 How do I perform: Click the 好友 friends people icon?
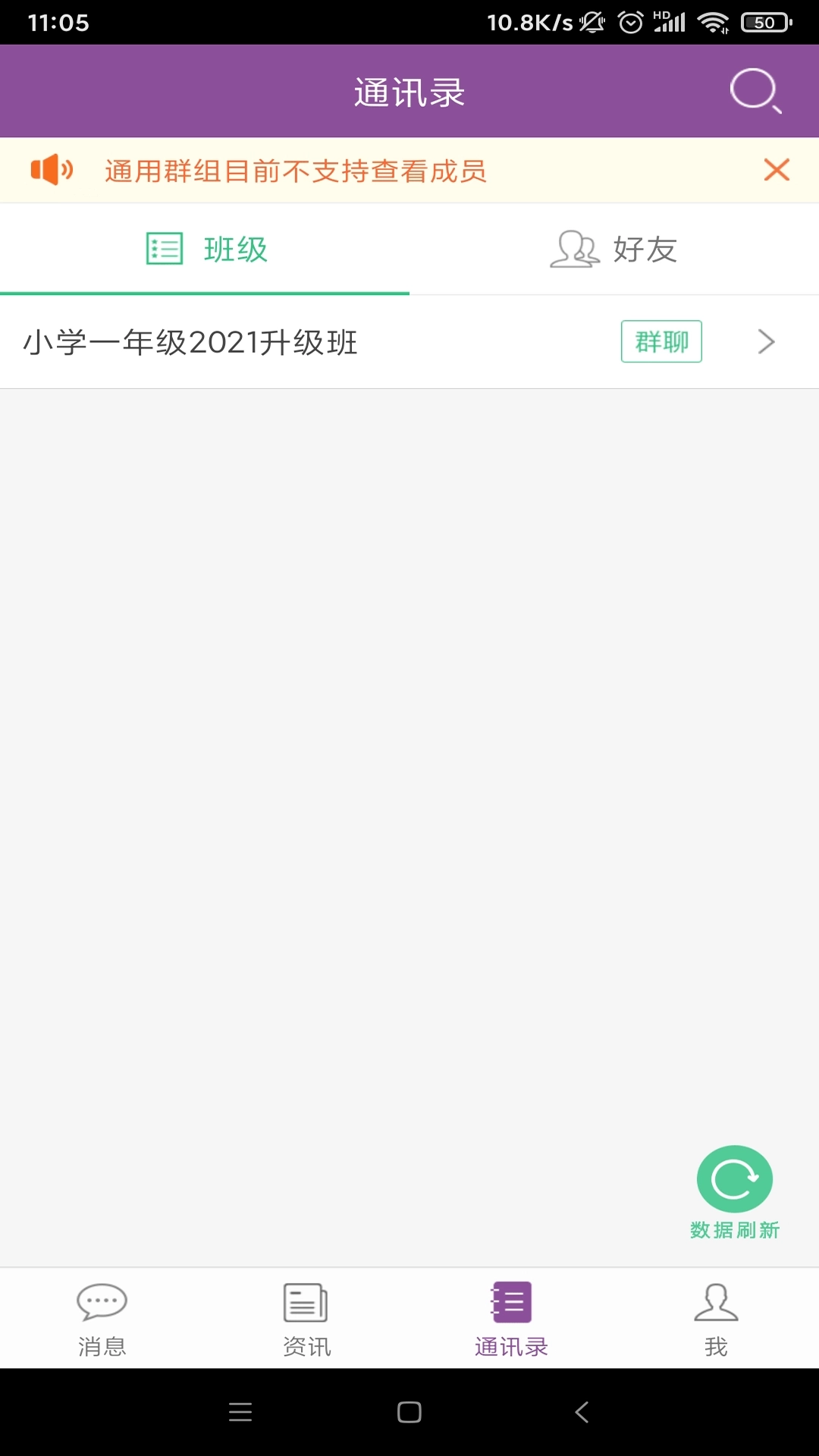pyautogui.click(x=574, y=250)
